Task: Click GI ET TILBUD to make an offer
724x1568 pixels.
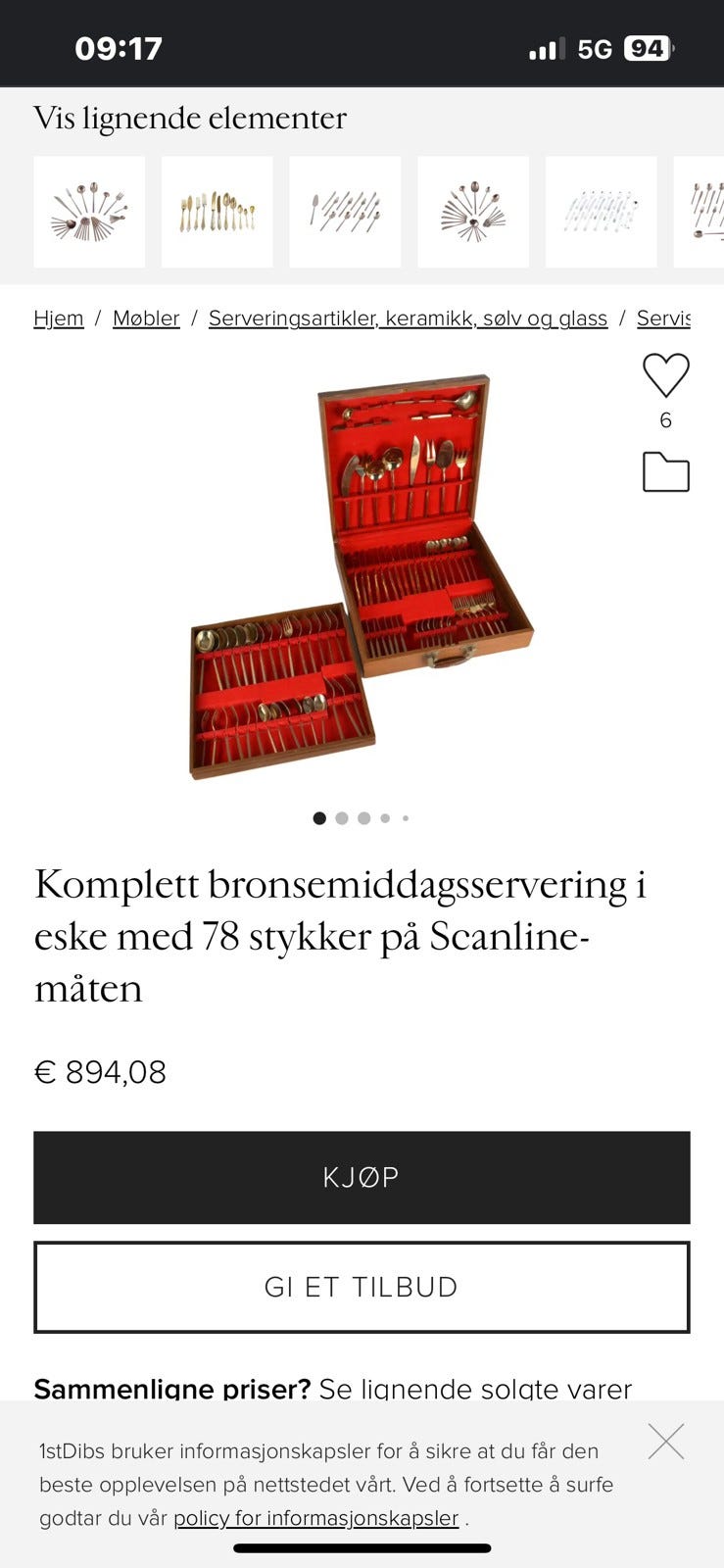Action: (x=362, y=1287)
